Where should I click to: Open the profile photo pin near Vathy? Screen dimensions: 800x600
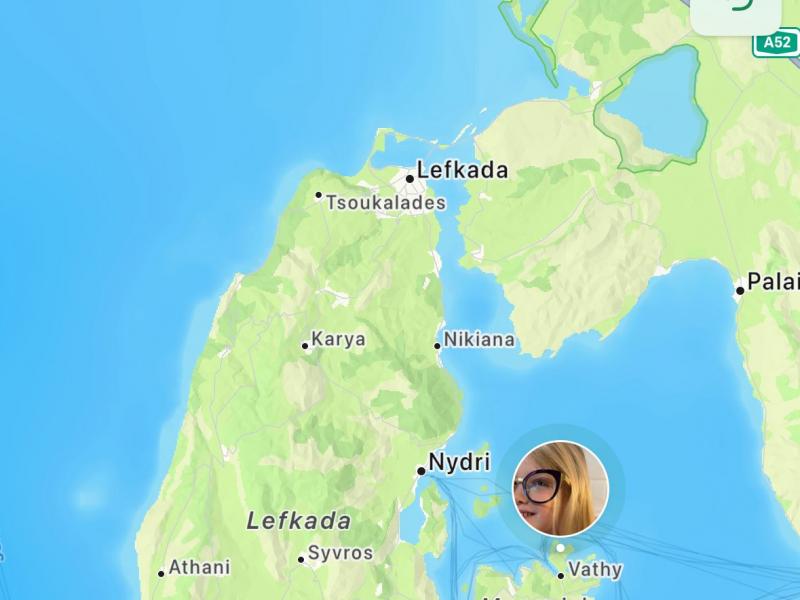click(x=560, y=489)
